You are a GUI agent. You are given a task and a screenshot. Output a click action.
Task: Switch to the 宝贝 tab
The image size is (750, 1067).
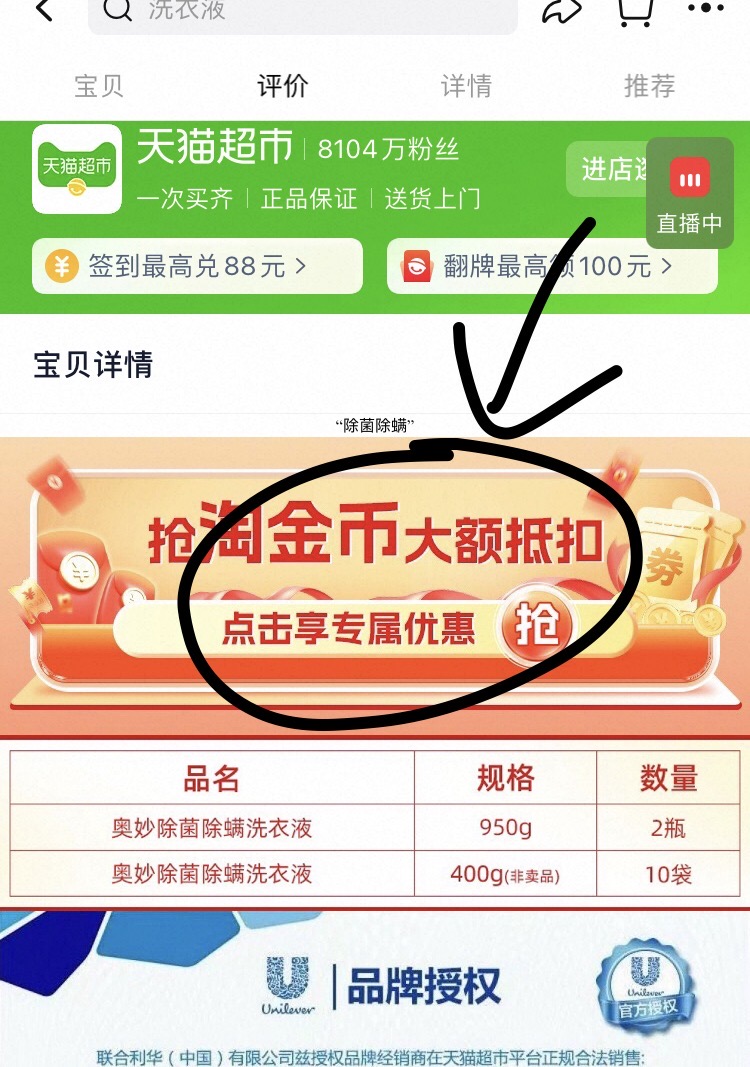(x=99, y=86)
